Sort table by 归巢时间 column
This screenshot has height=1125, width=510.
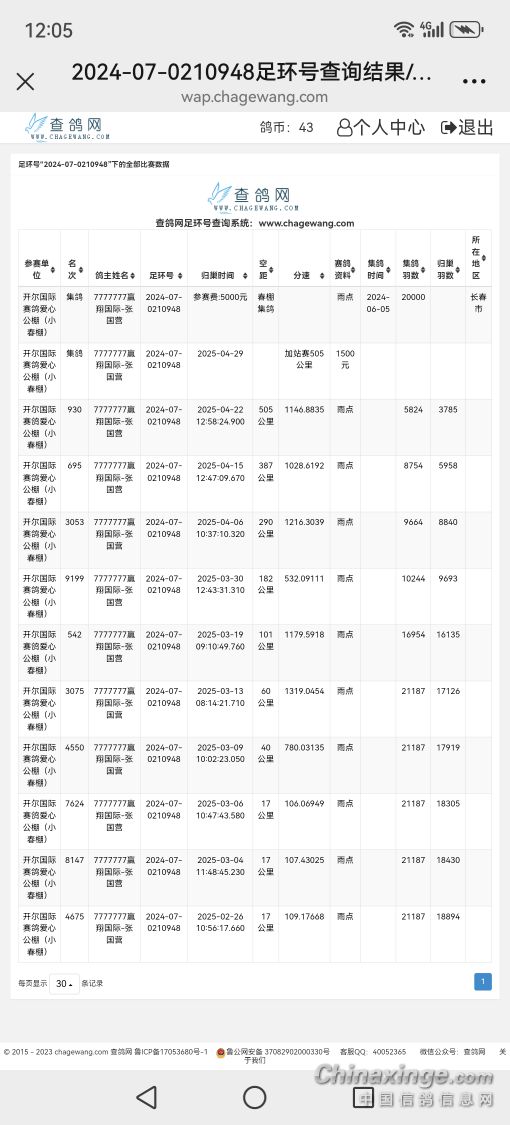click(219, 276)
